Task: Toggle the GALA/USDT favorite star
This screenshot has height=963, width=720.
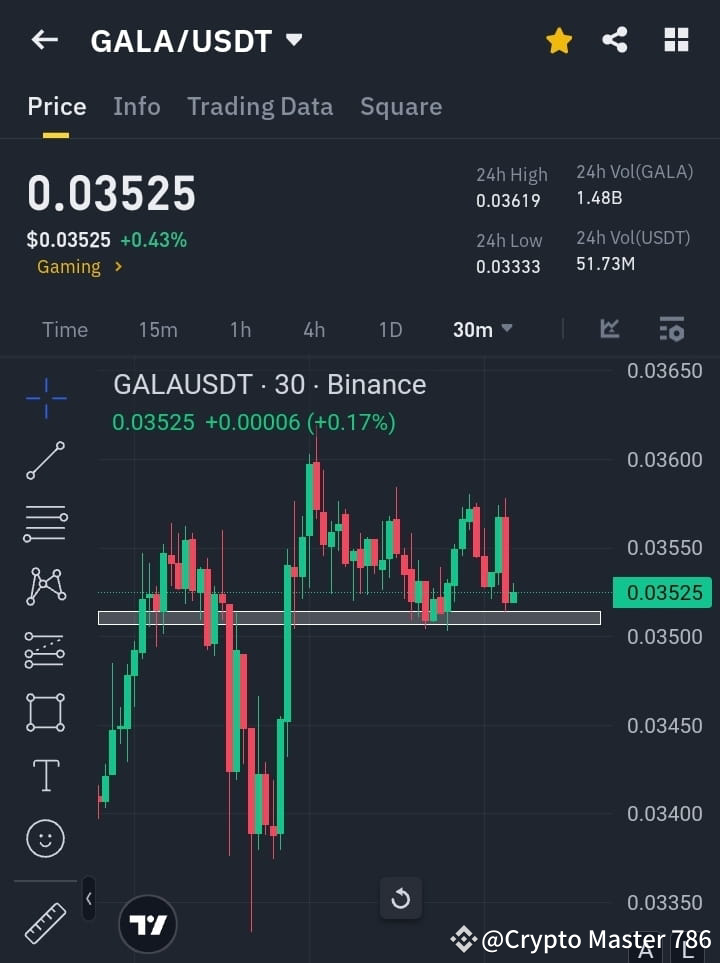Action: coord(558,40)
